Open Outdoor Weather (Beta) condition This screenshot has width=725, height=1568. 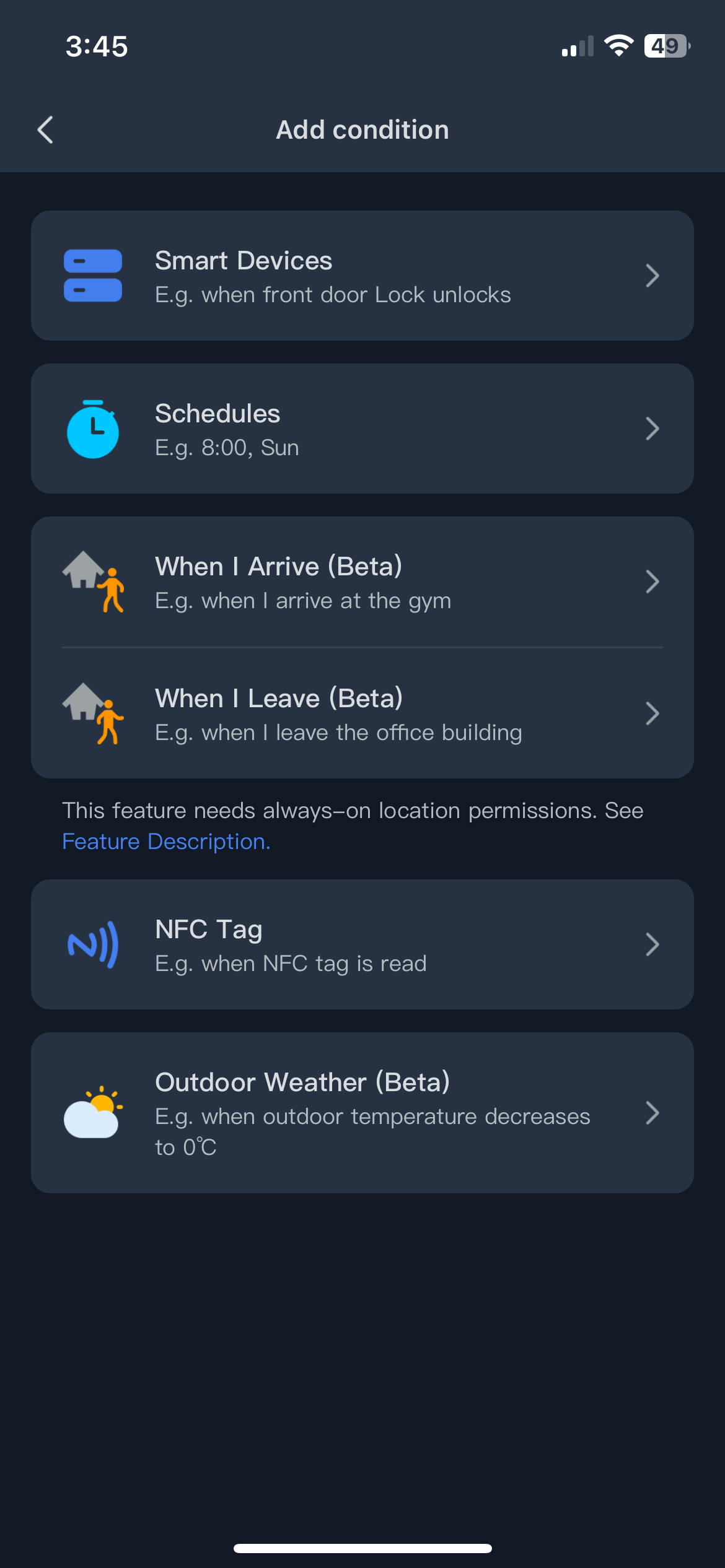pos(362,1113)
